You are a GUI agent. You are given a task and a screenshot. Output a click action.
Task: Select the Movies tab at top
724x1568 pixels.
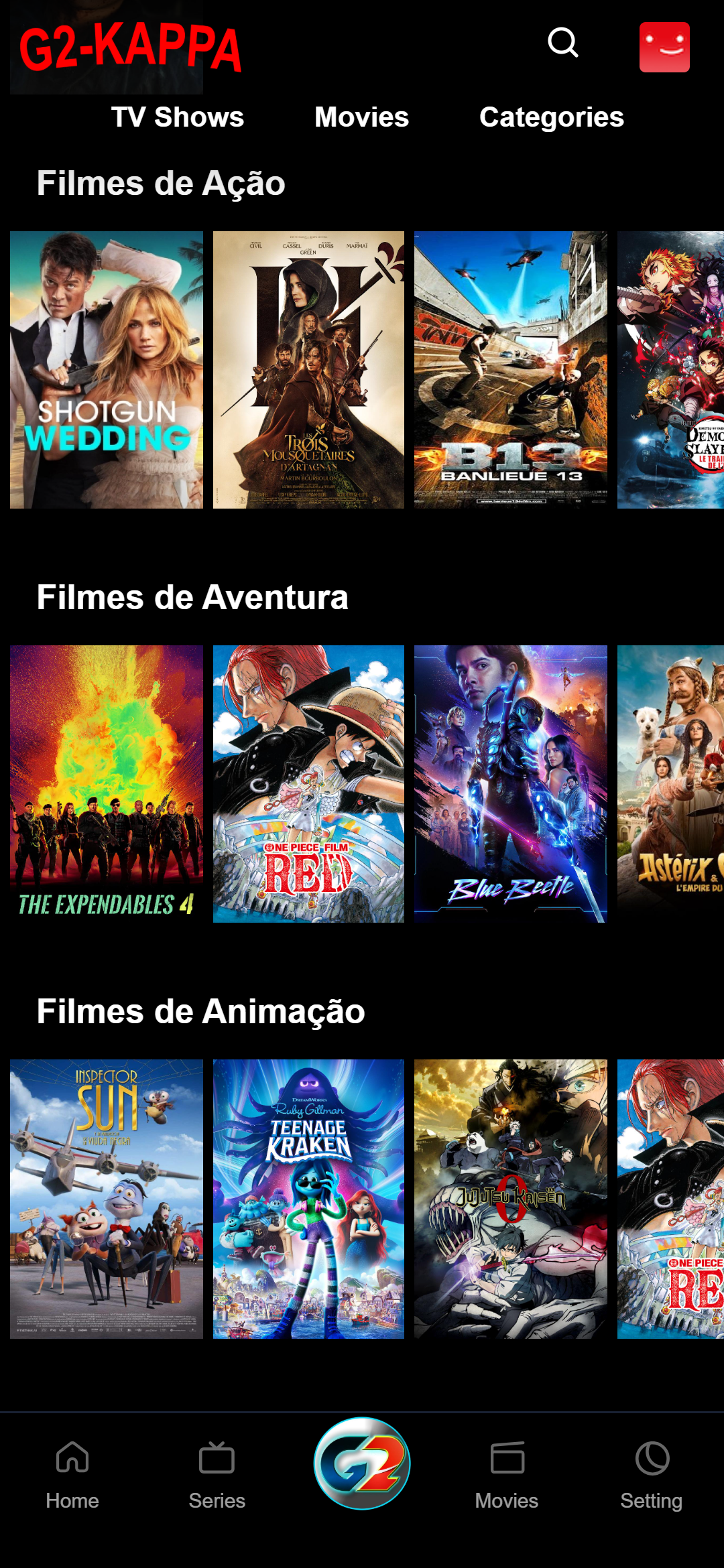pyautogui.click(x=361, y=117)
